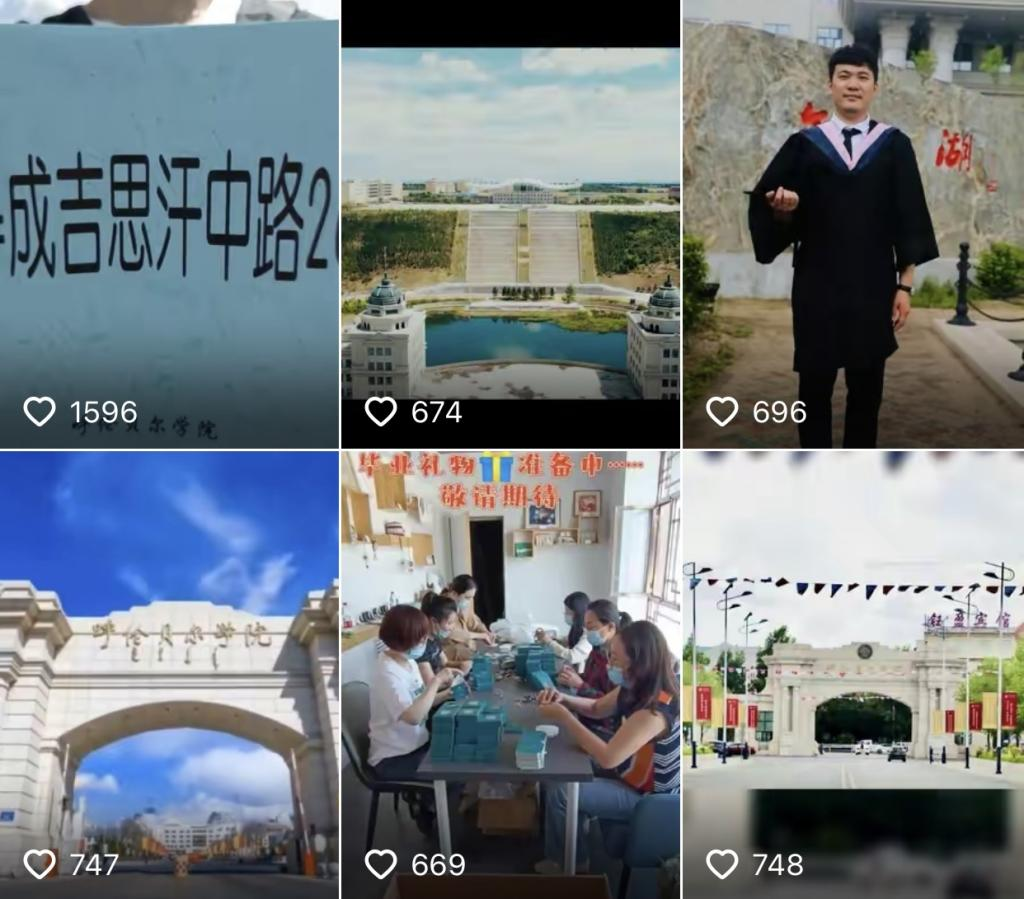Open the graduation gown video with 696 likes

pyautogui.click(x=853, y=224)
